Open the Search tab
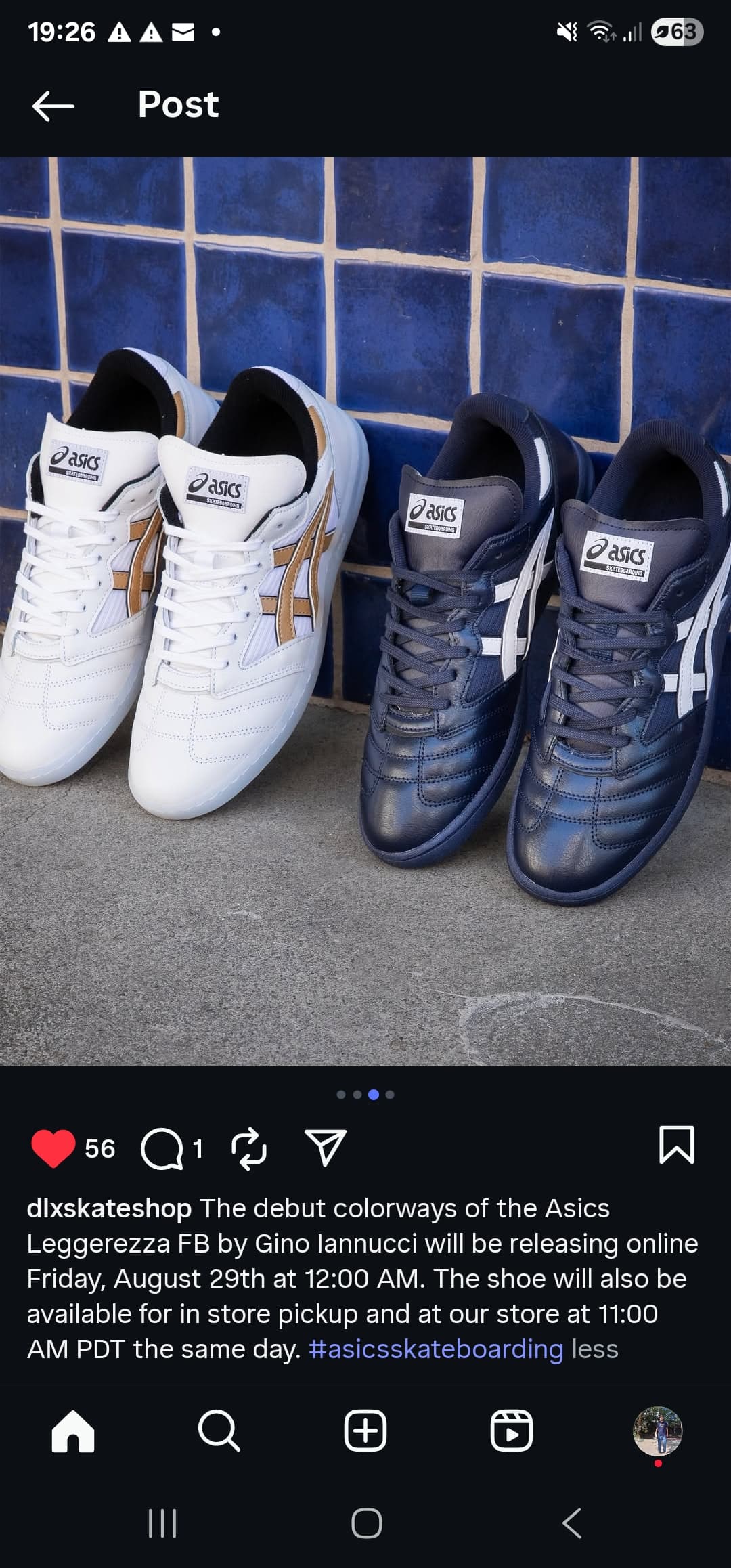This screenshot has width=731, height=1568. coord(219,1431)
